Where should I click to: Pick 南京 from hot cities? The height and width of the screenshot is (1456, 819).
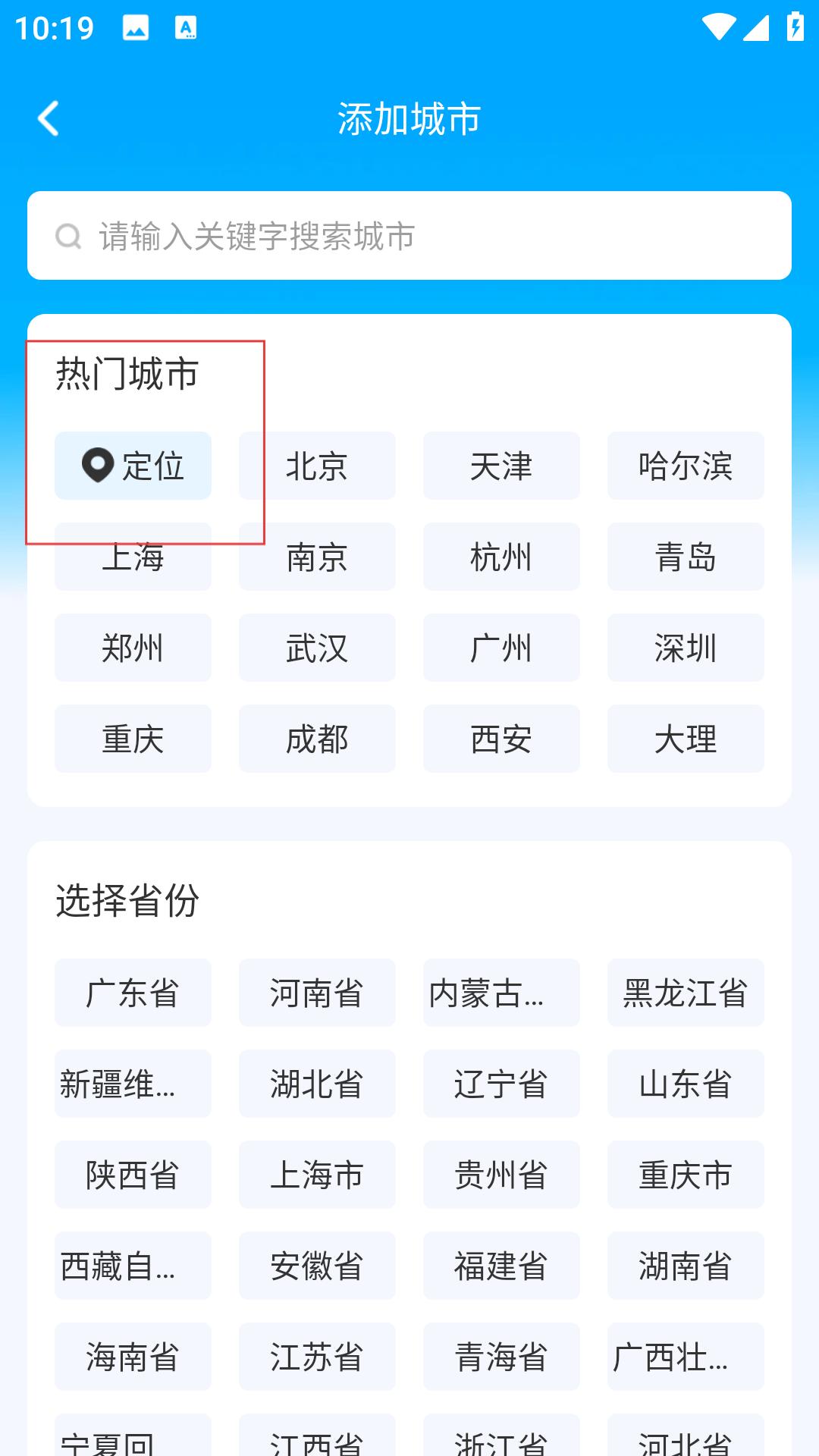pos(317,557)
